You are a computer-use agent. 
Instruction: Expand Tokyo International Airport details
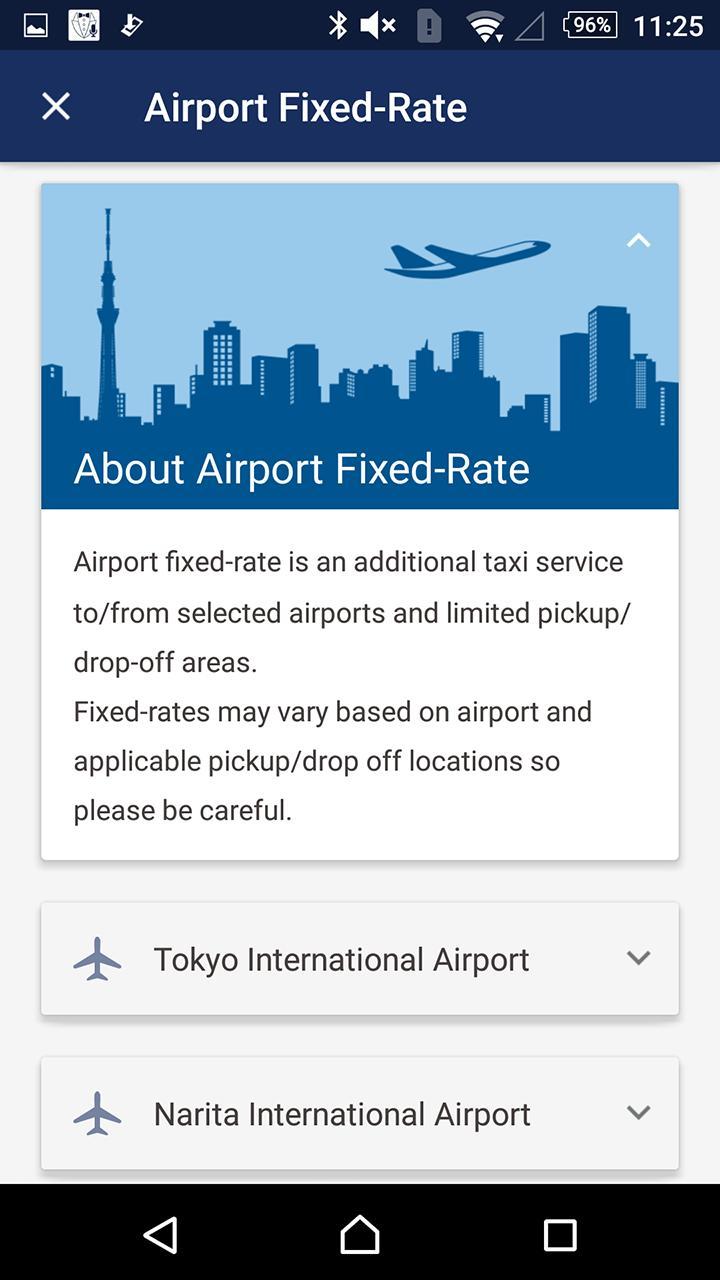(638, 958)
